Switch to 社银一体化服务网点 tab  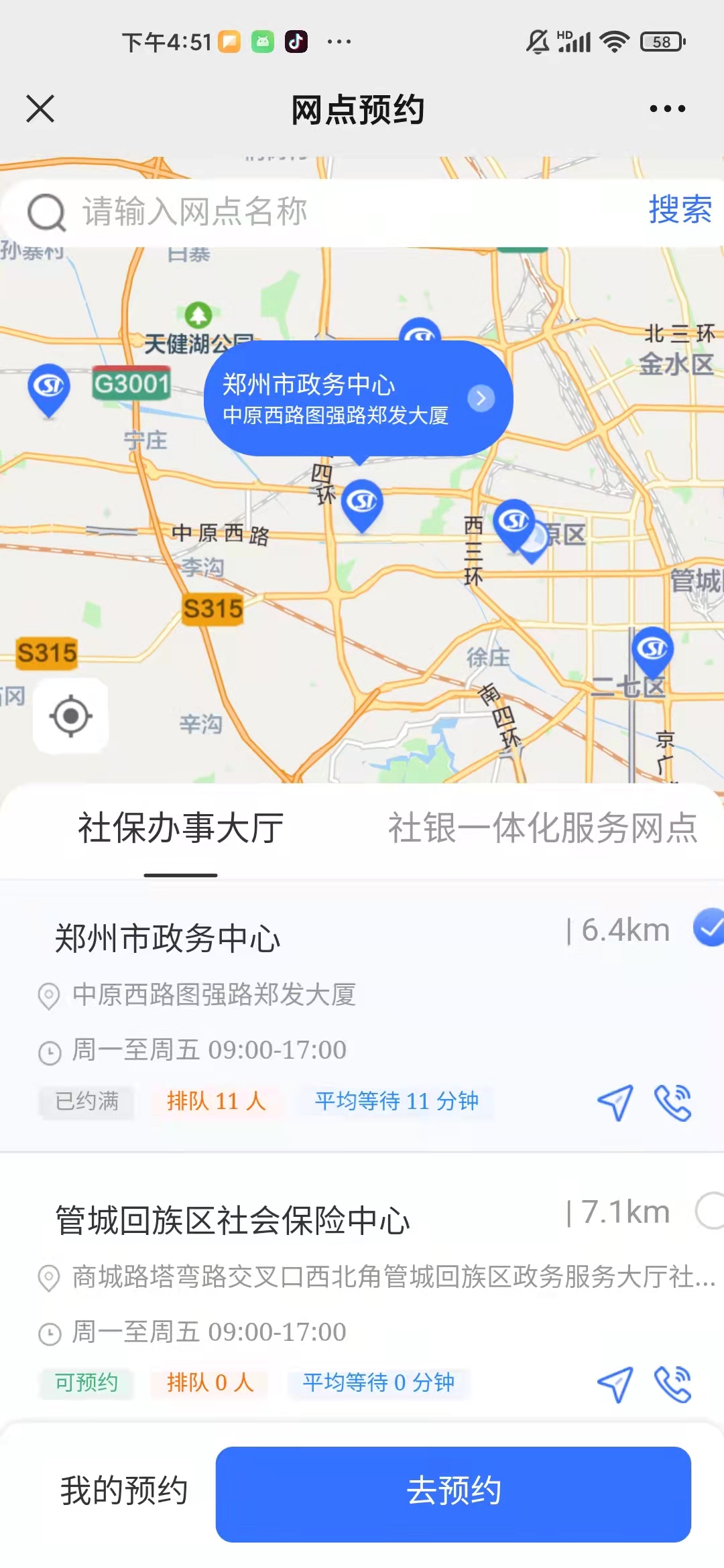543,828
